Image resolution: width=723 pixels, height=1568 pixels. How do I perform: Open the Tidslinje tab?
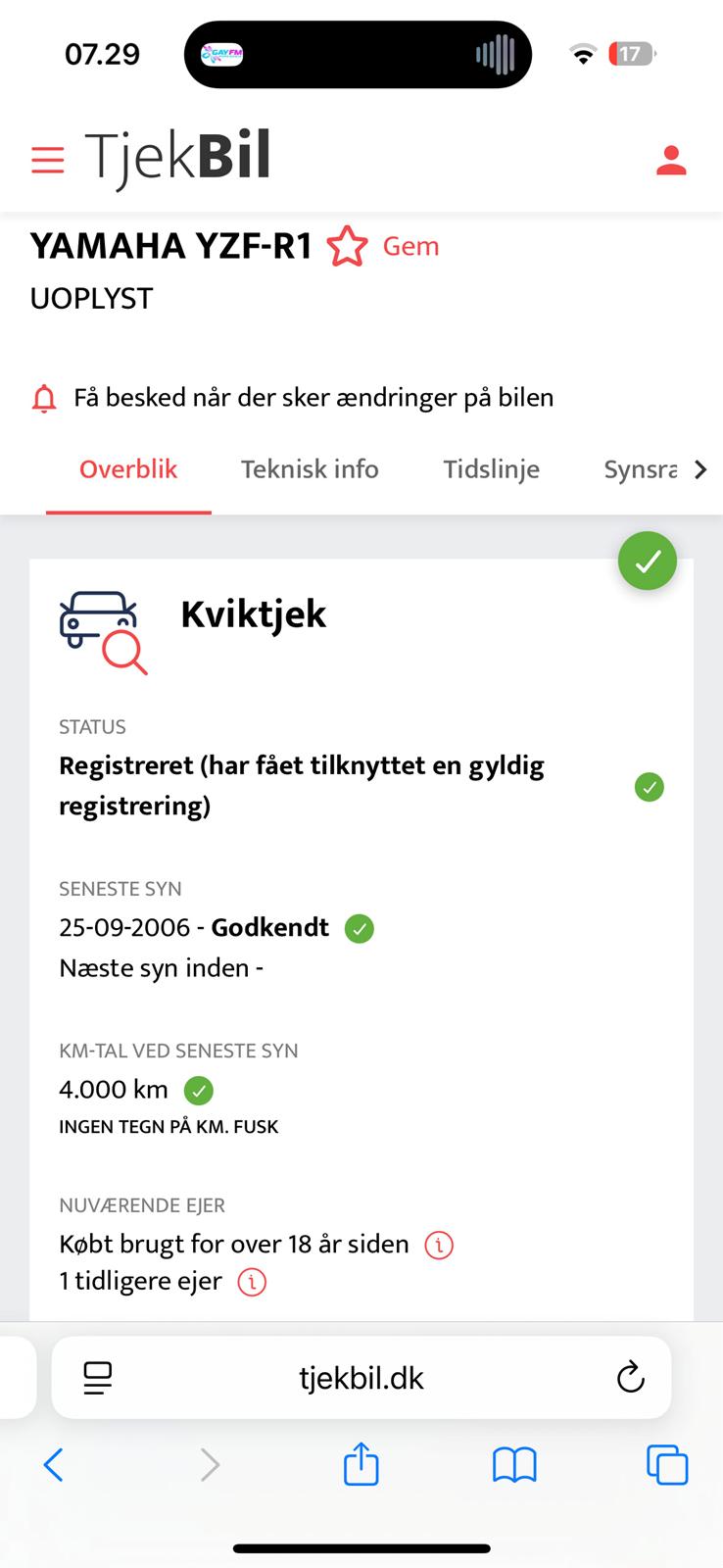[x=492, y=469]
